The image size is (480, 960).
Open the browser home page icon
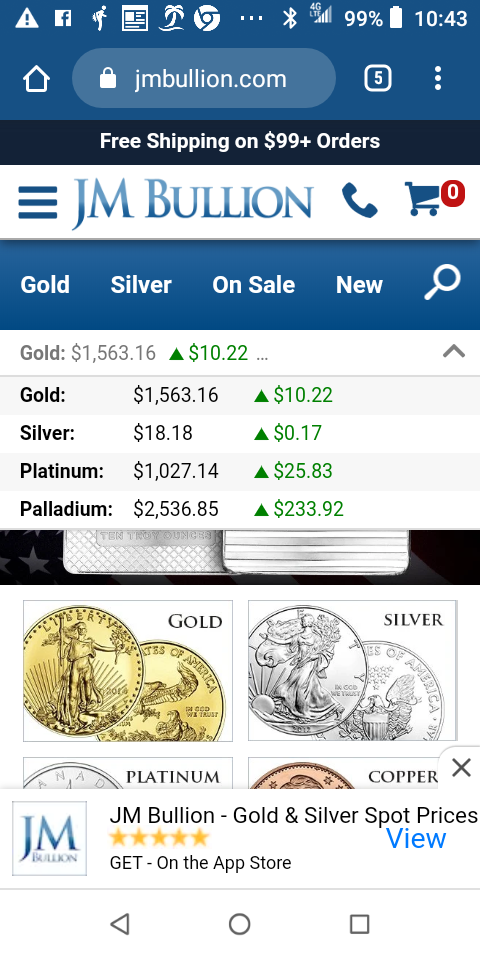[x=36, y=79]
